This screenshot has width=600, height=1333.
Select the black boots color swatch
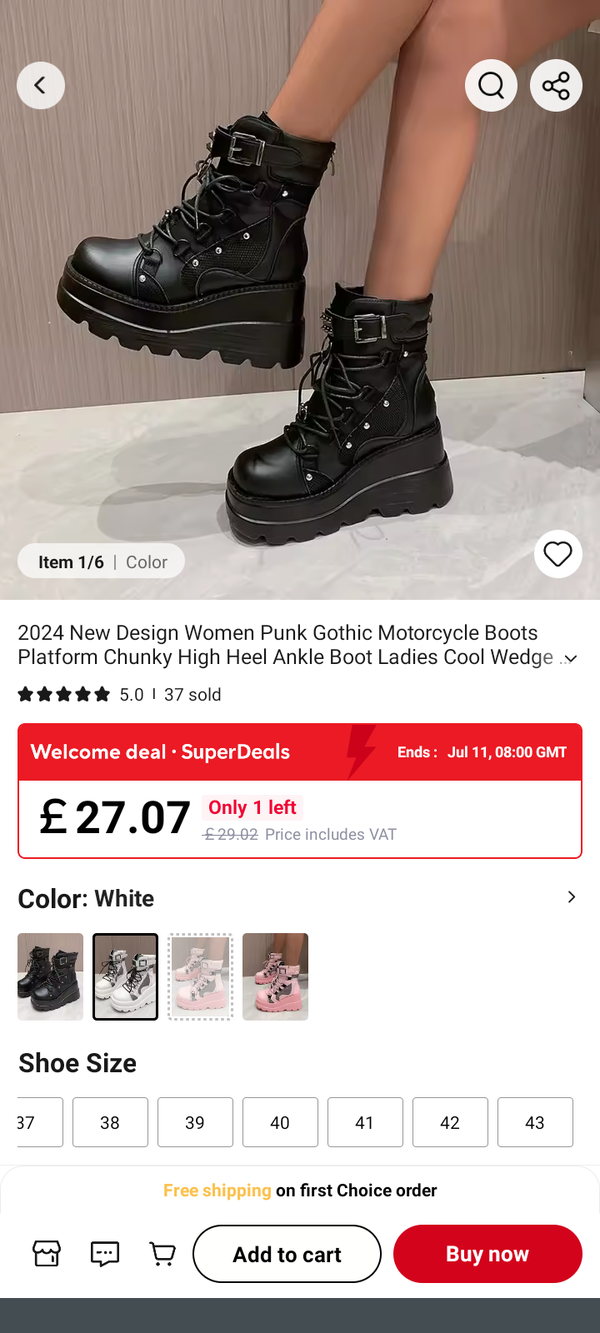click(50, 976)
